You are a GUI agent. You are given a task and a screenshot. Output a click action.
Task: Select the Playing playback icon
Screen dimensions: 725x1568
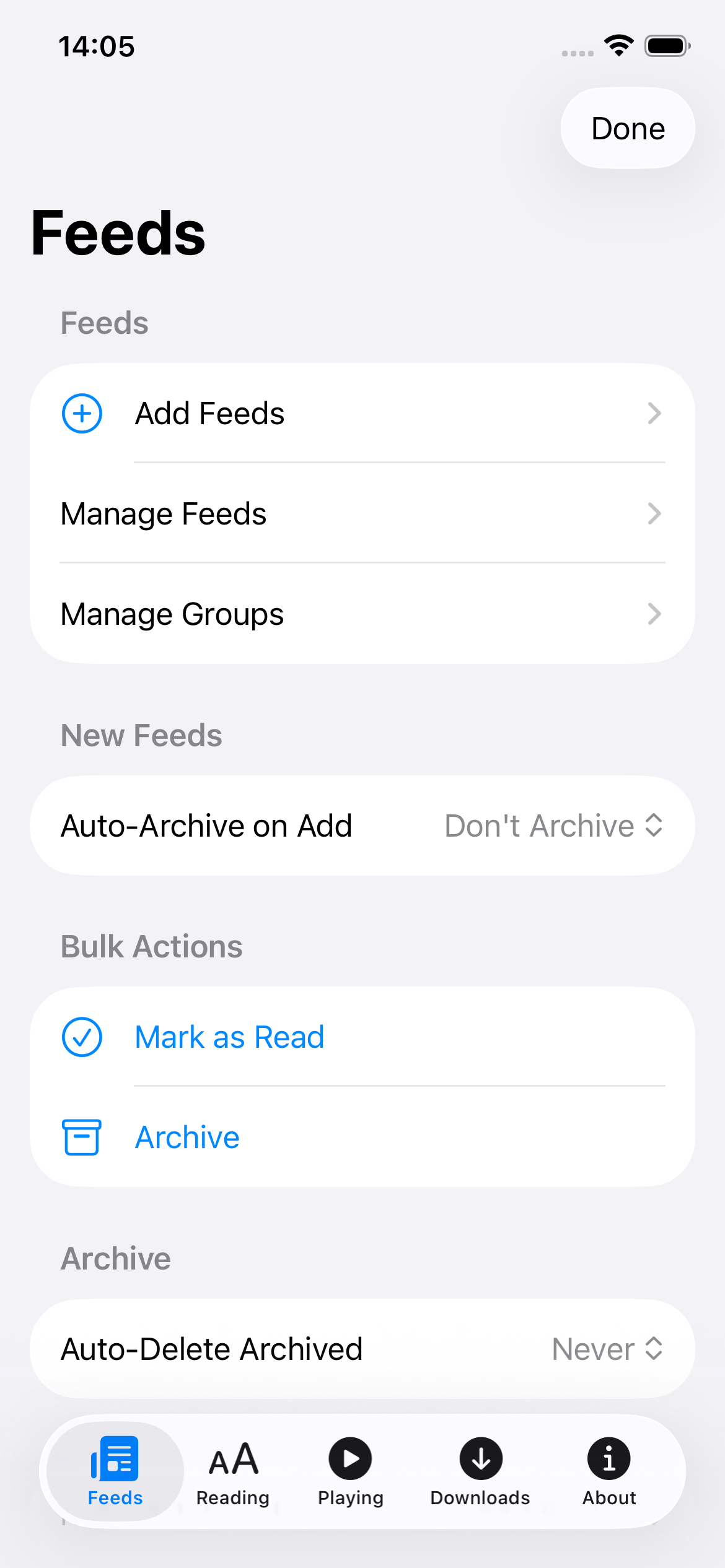click(x=350, y=1458)
